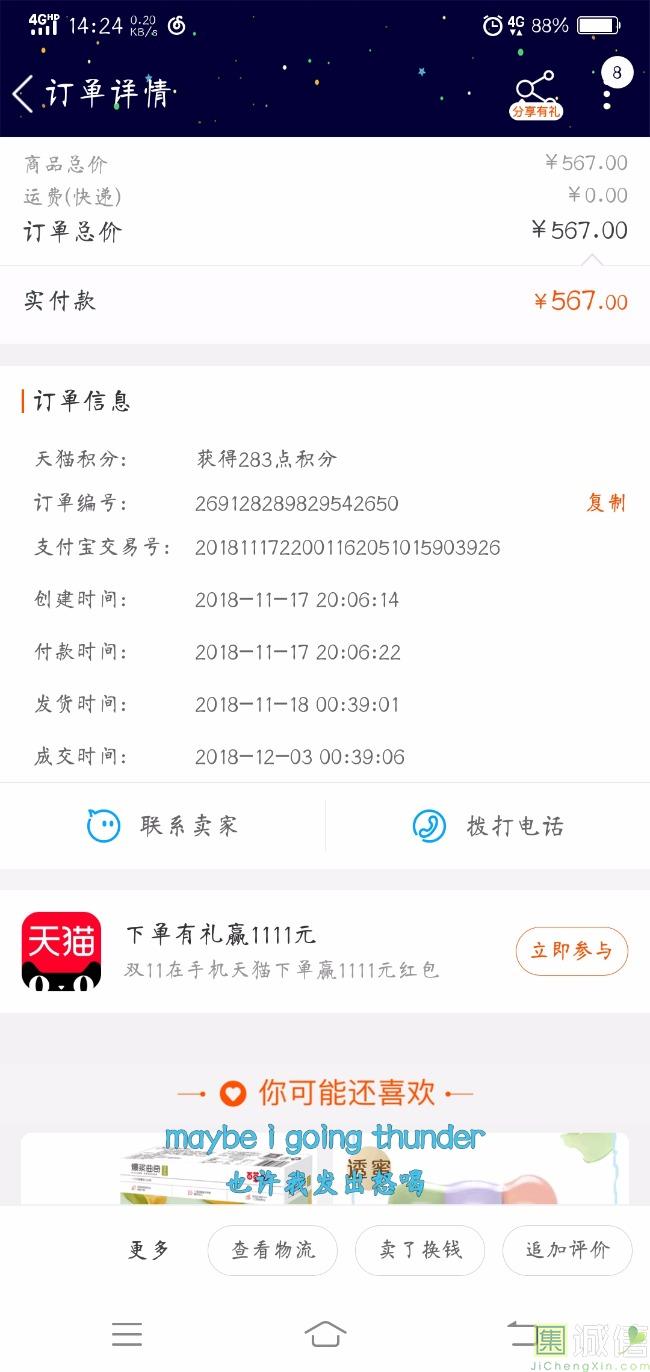Call the seller with 拨打电话

[x=488, y=826]
